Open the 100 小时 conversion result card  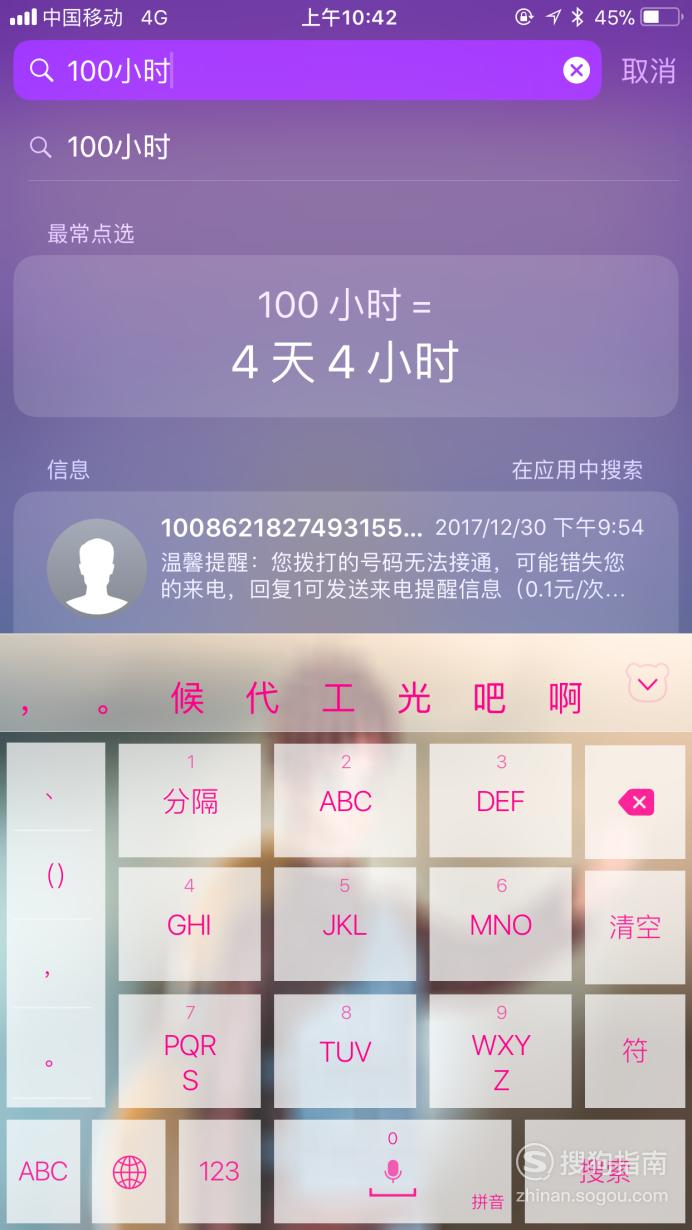coord(345,335)
